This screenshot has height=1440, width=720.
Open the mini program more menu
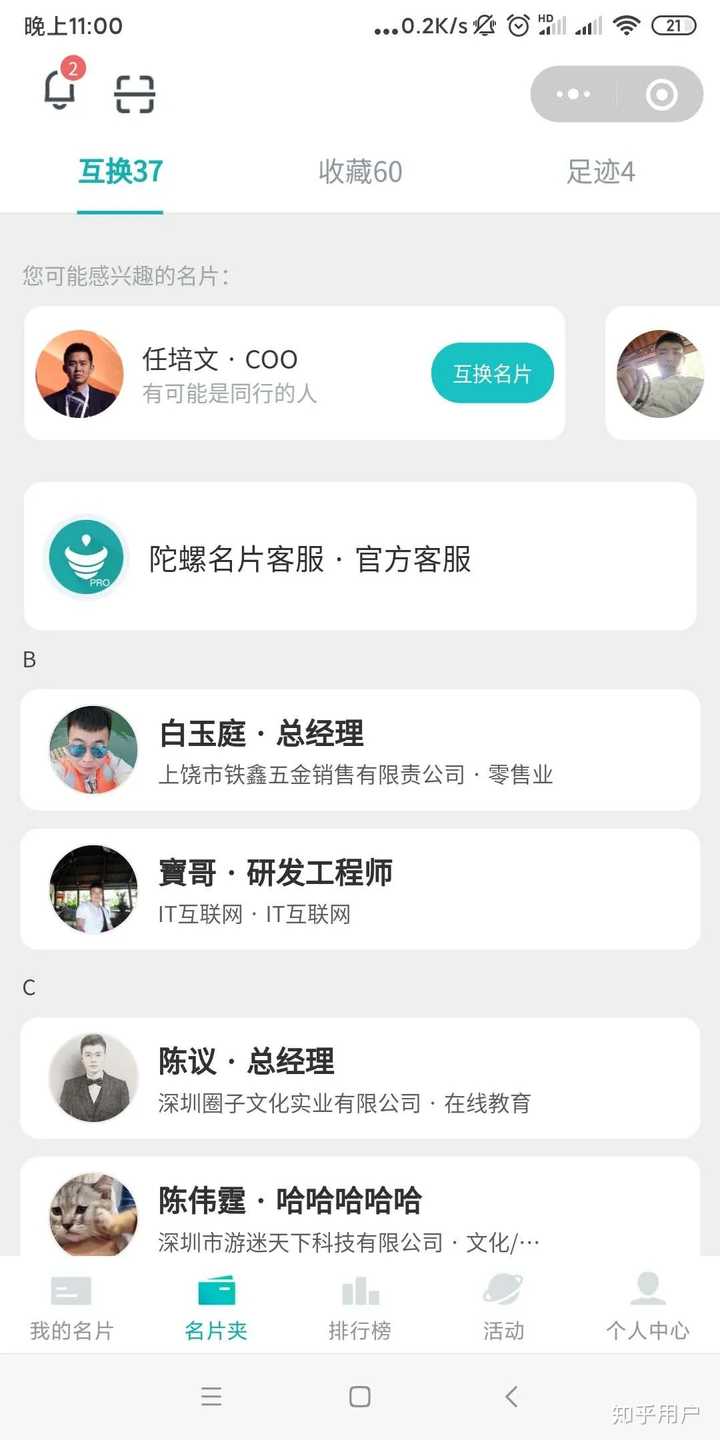click(573, 95)
